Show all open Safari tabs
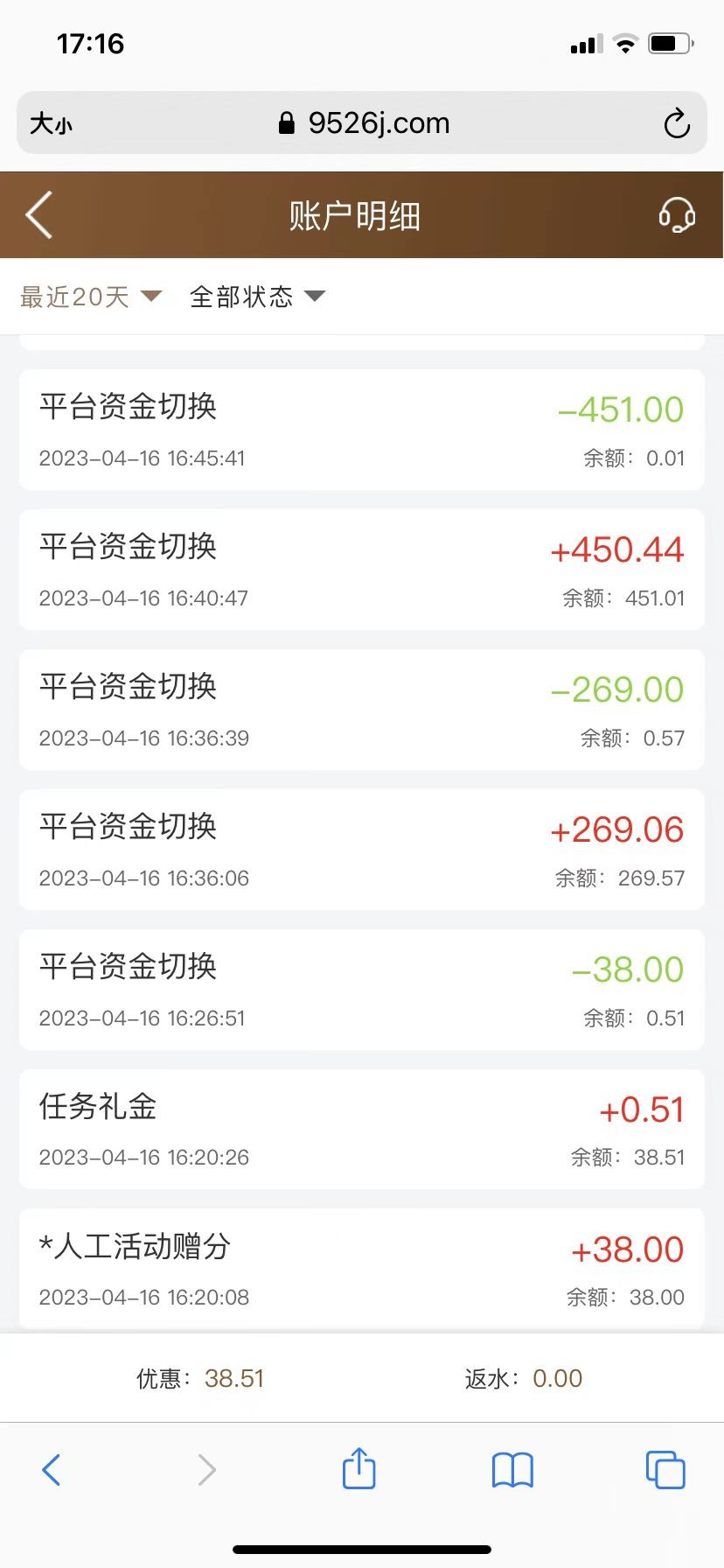This screenshot has height=1568, width=724. (665, 1470)
